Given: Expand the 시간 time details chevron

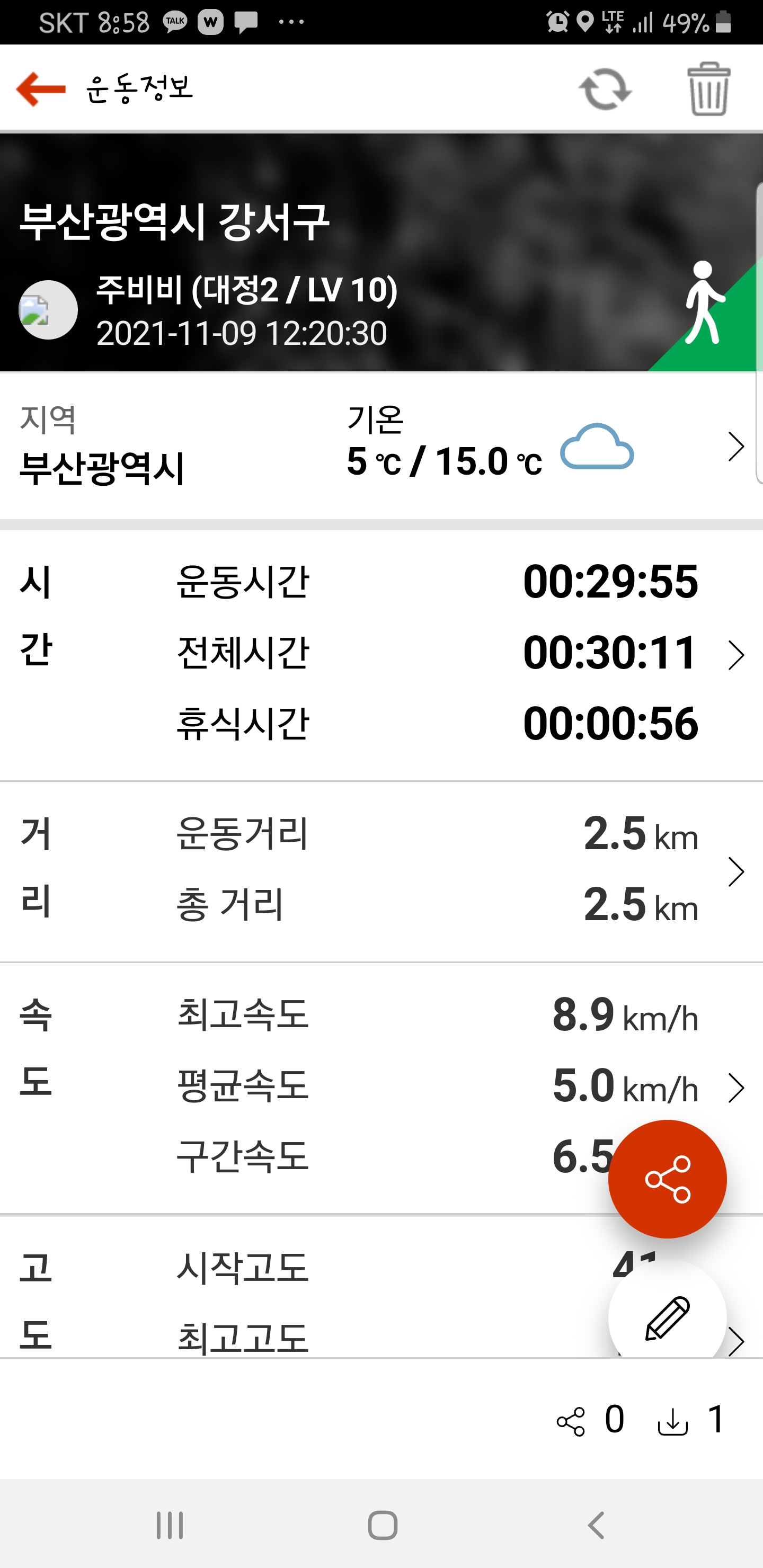Looking at the screenshot, I should [x=736, y=656].
